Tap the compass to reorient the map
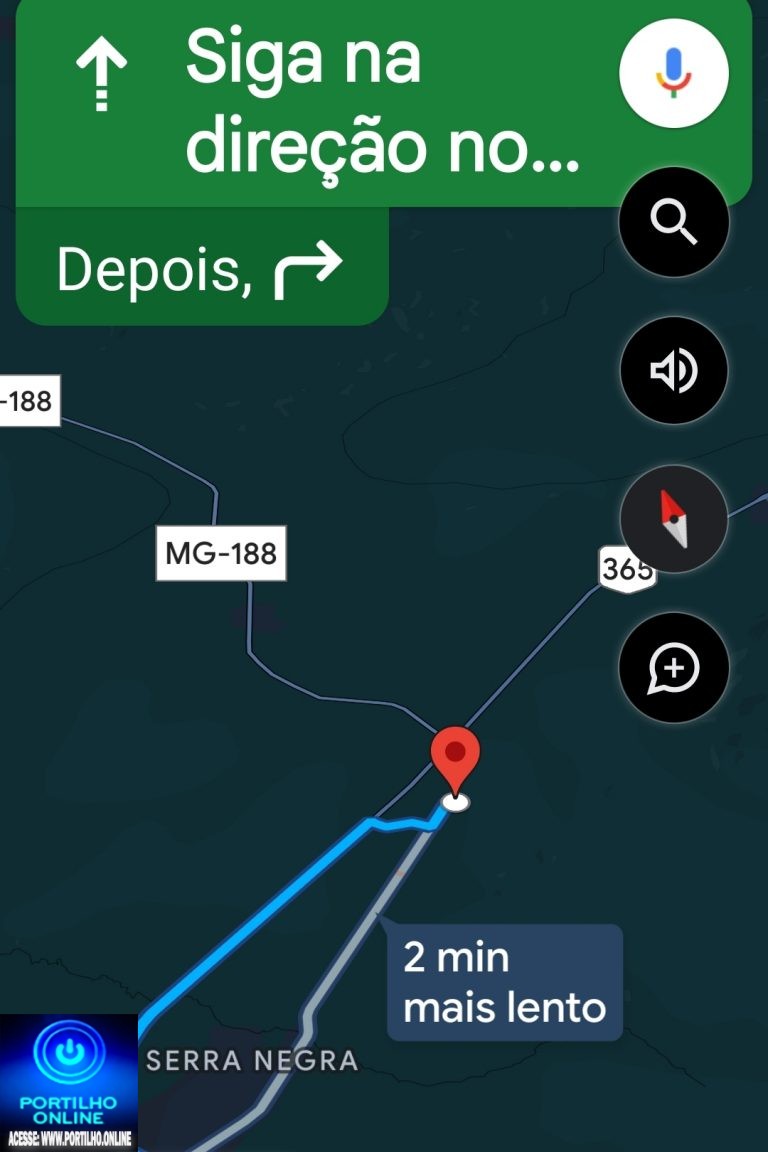The width and height of the screenshot is (768, 1152). (x=673, y=519)
